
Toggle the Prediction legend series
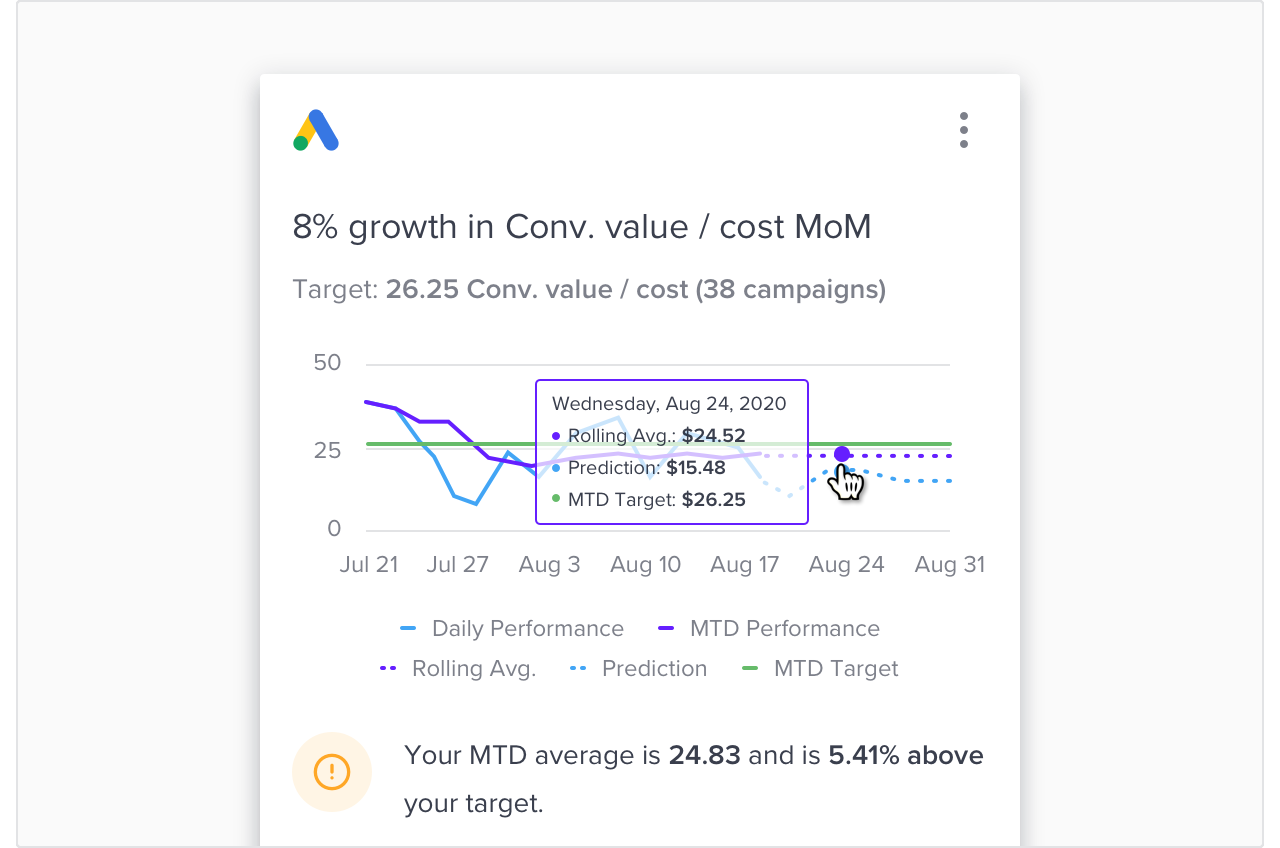click(638, 669)
